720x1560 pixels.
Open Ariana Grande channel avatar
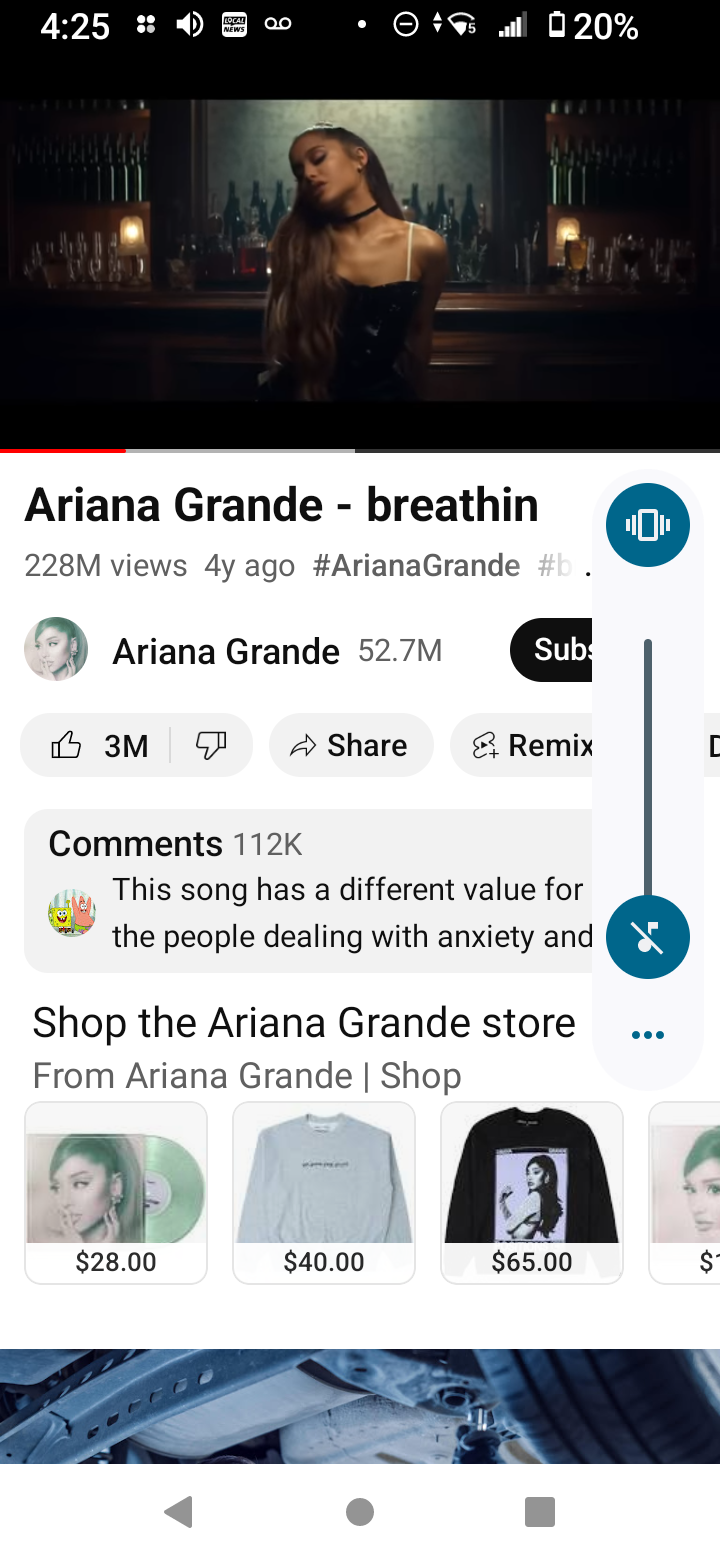pos(56,650)
